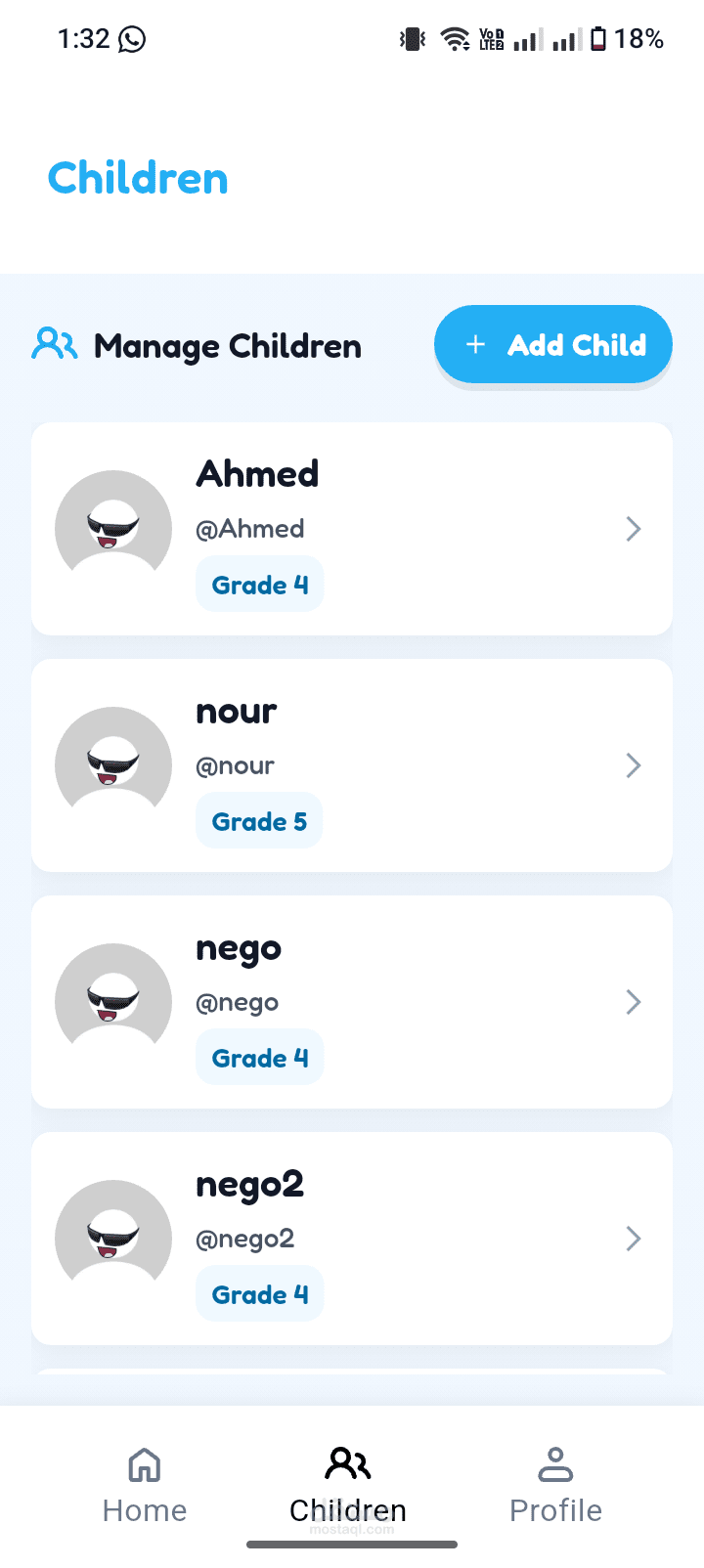Go to the Profile tab
Image resolution: width=704 pixels, height=1568 pixels.
[x=555, y=1486]
